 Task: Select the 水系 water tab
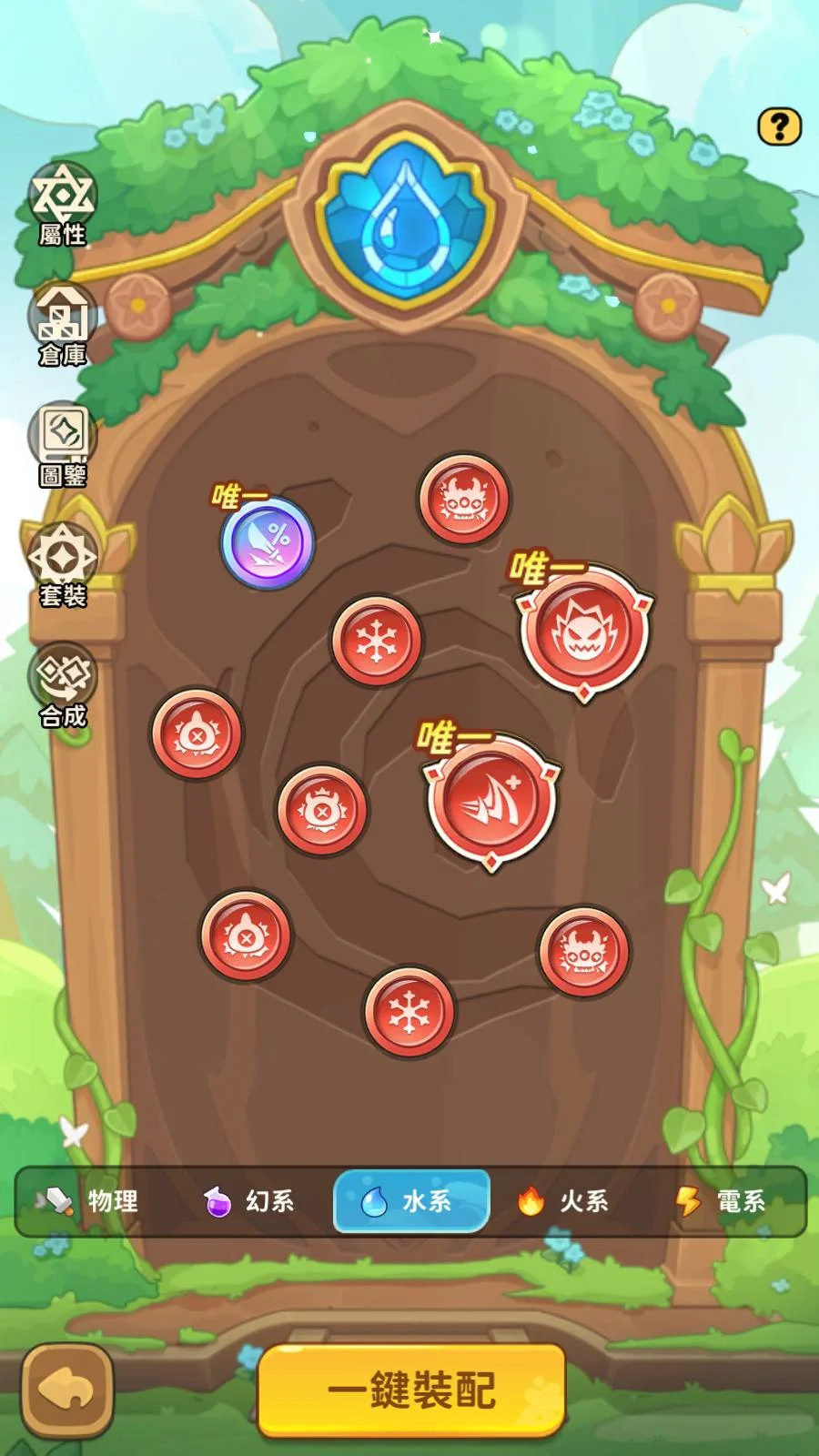411,1201
